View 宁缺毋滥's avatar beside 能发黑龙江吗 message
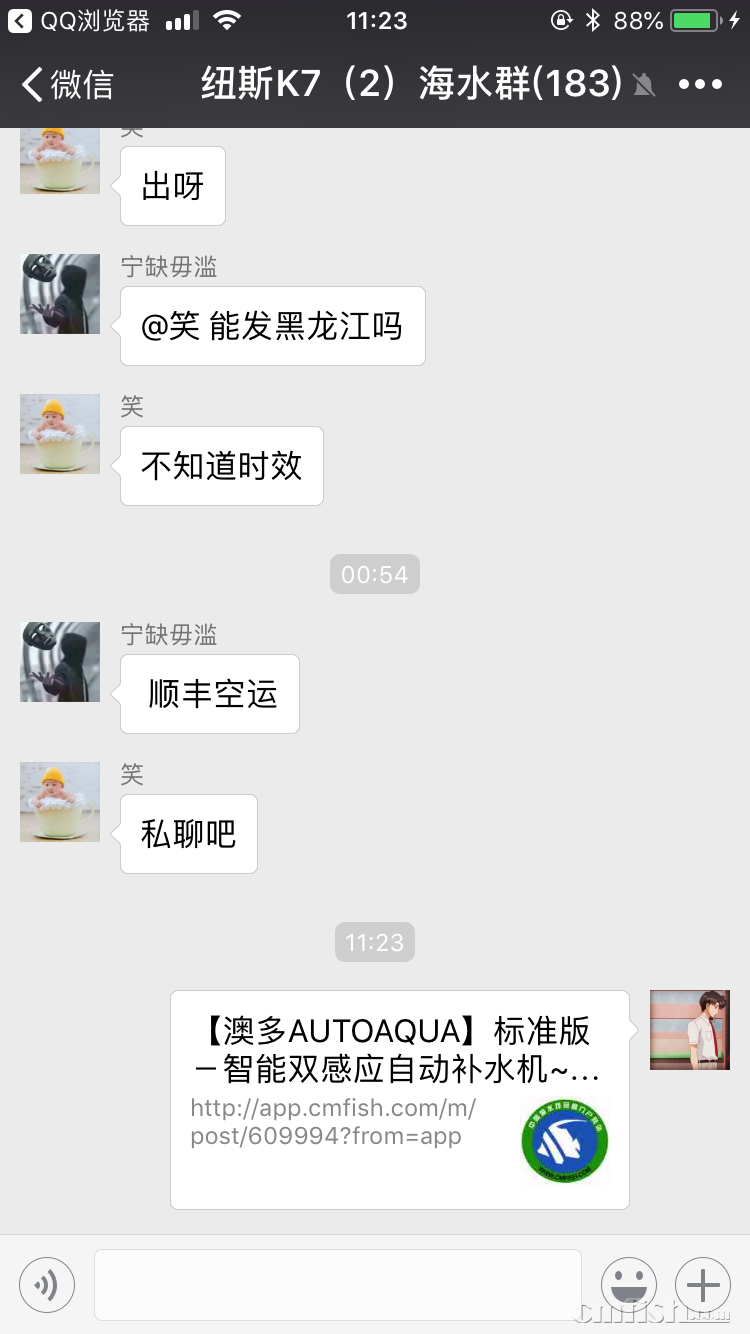The height and width of the screenshot is (1334, 750). point(60,294)
